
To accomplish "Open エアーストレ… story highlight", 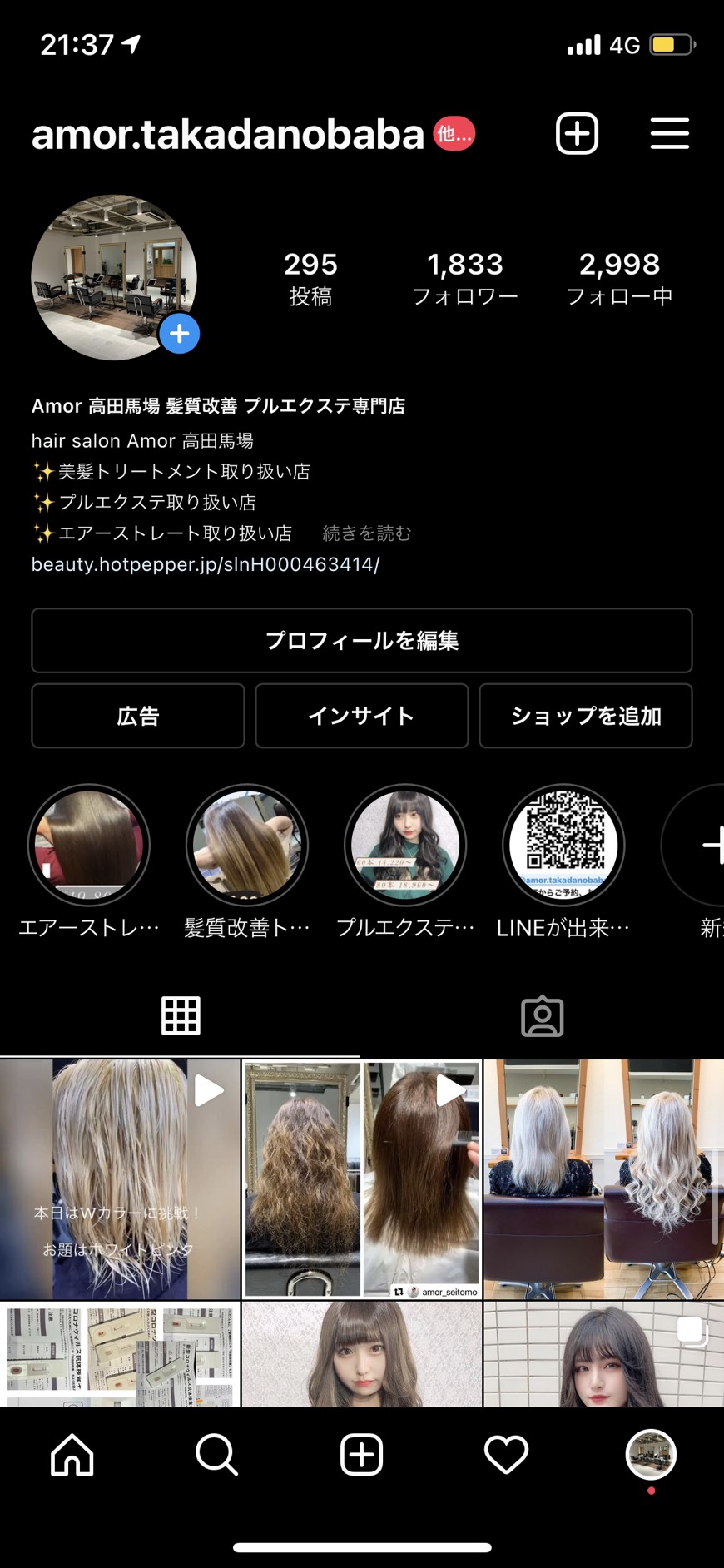I will point(89,846).
